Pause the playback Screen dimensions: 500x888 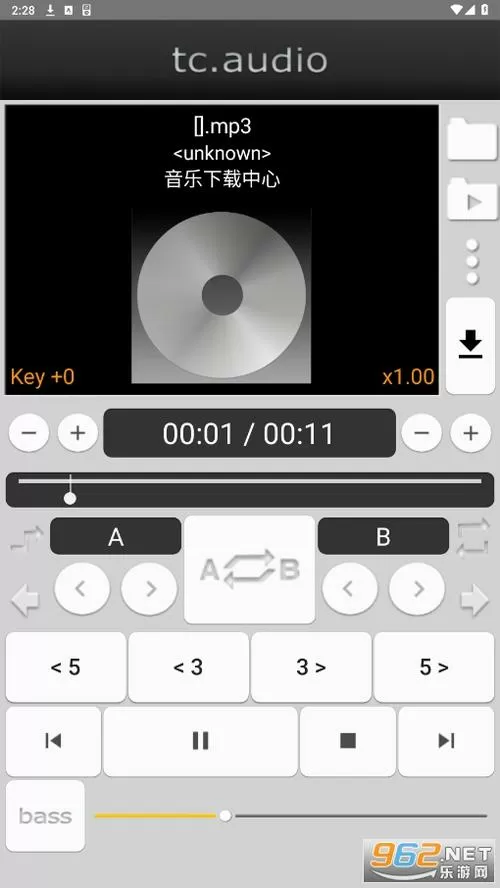click(200, 741)
